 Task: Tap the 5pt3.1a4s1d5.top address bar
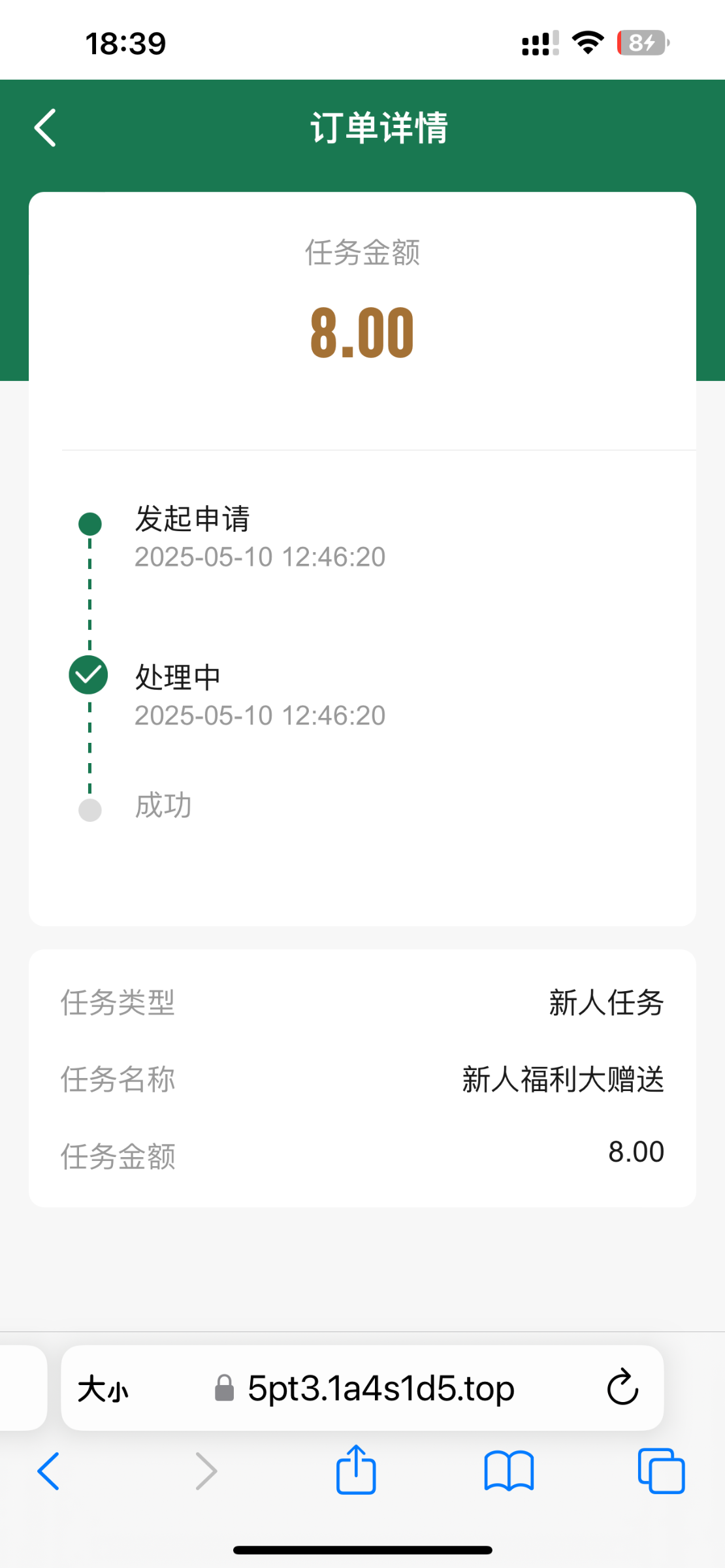point(362,1388)
